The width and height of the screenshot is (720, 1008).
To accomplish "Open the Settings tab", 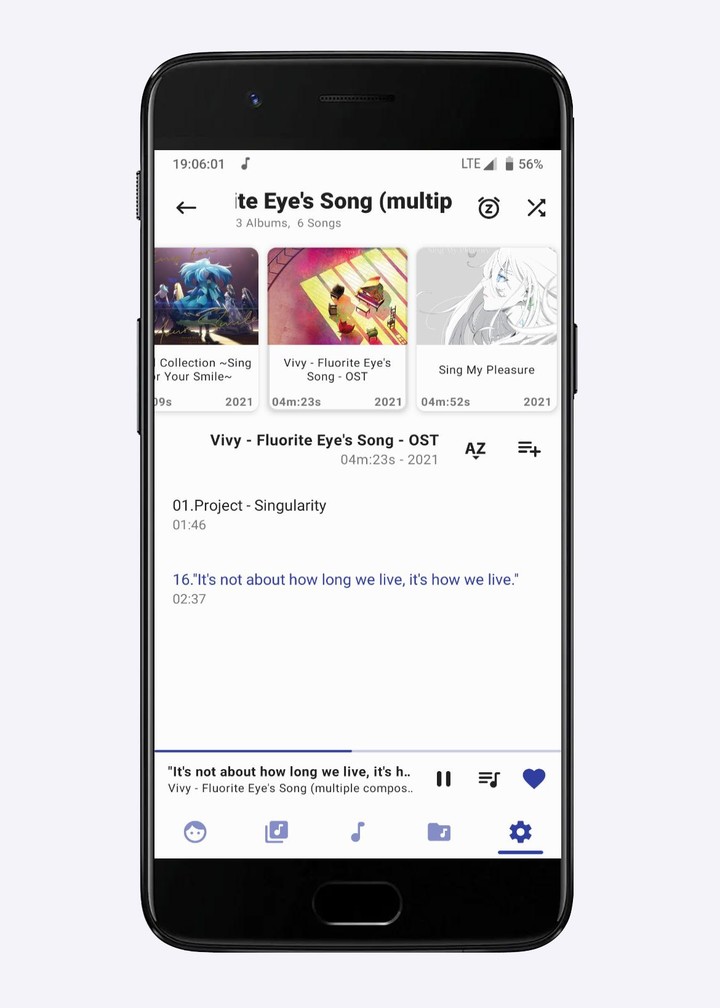I will pyautogui.click(x=520, y=832).
